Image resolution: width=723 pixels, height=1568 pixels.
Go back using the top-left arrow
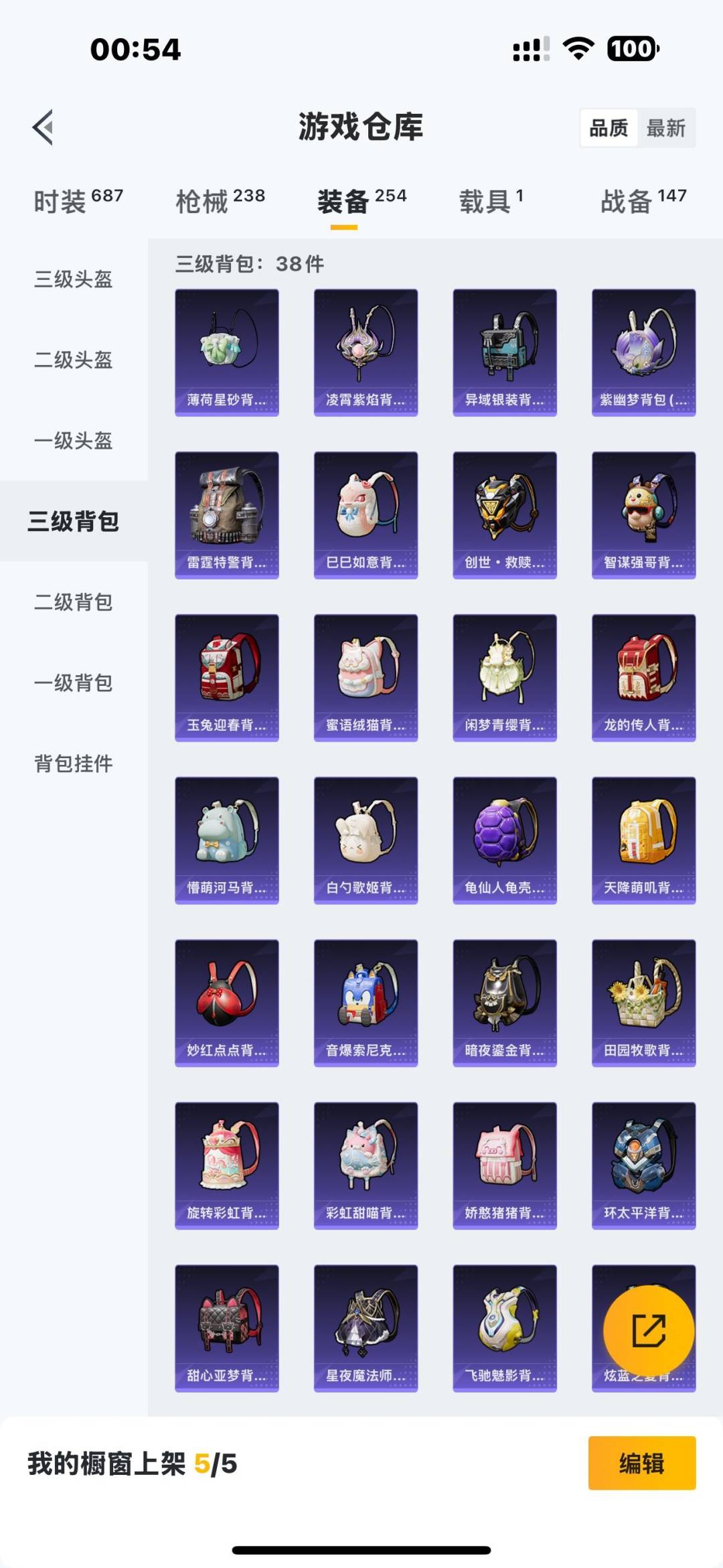pos(43,127)
